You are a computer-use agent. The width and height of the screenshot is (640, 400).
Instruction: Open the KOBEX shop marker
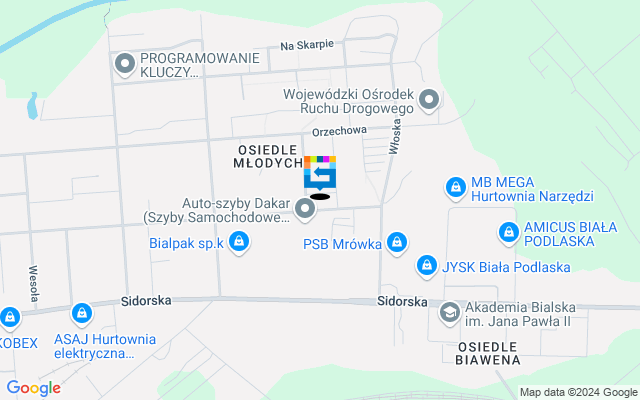[x=9, y=318]
